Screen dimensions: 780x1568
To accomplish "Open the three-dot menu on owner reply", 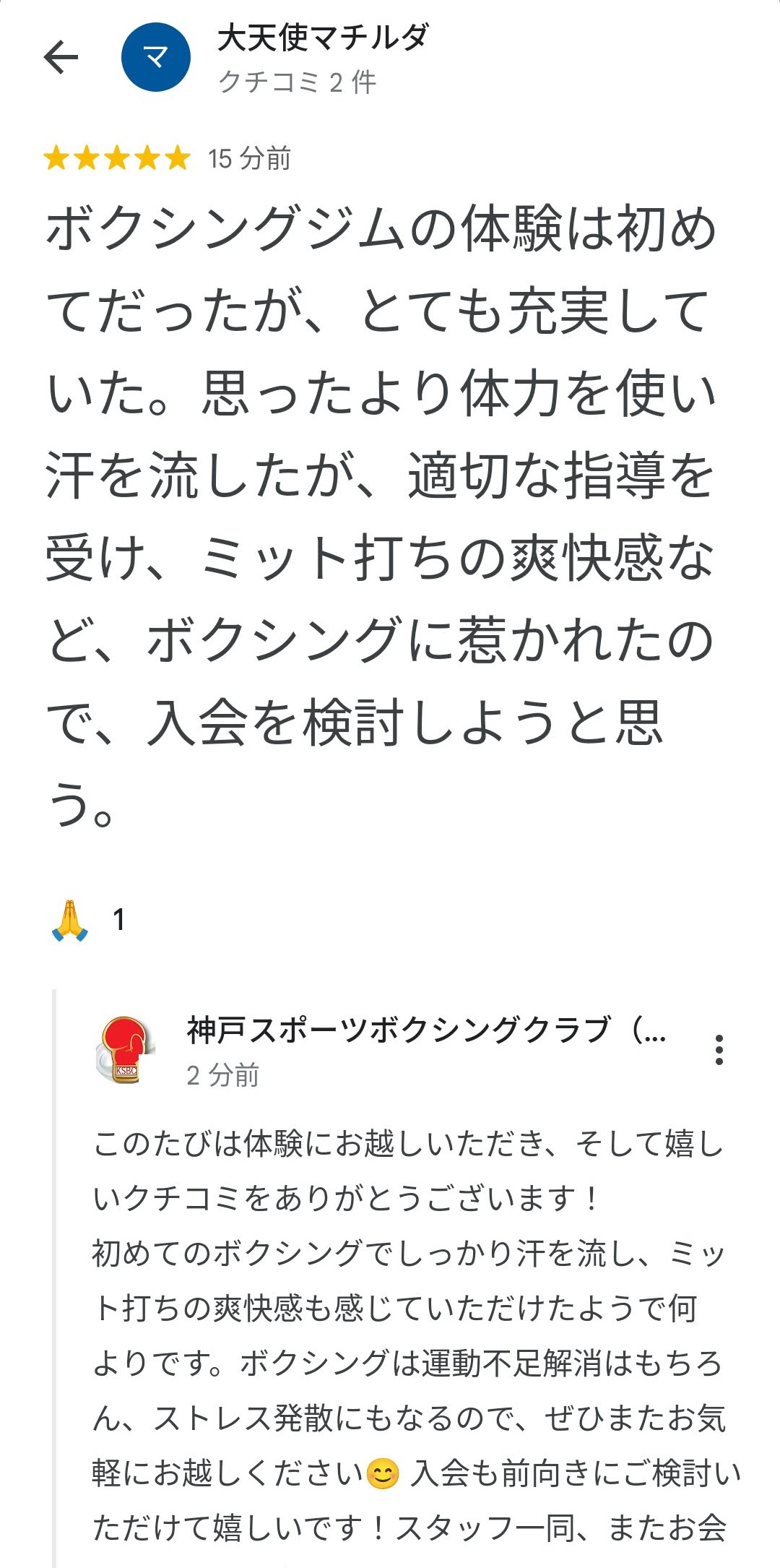I will click(720, 1051).
